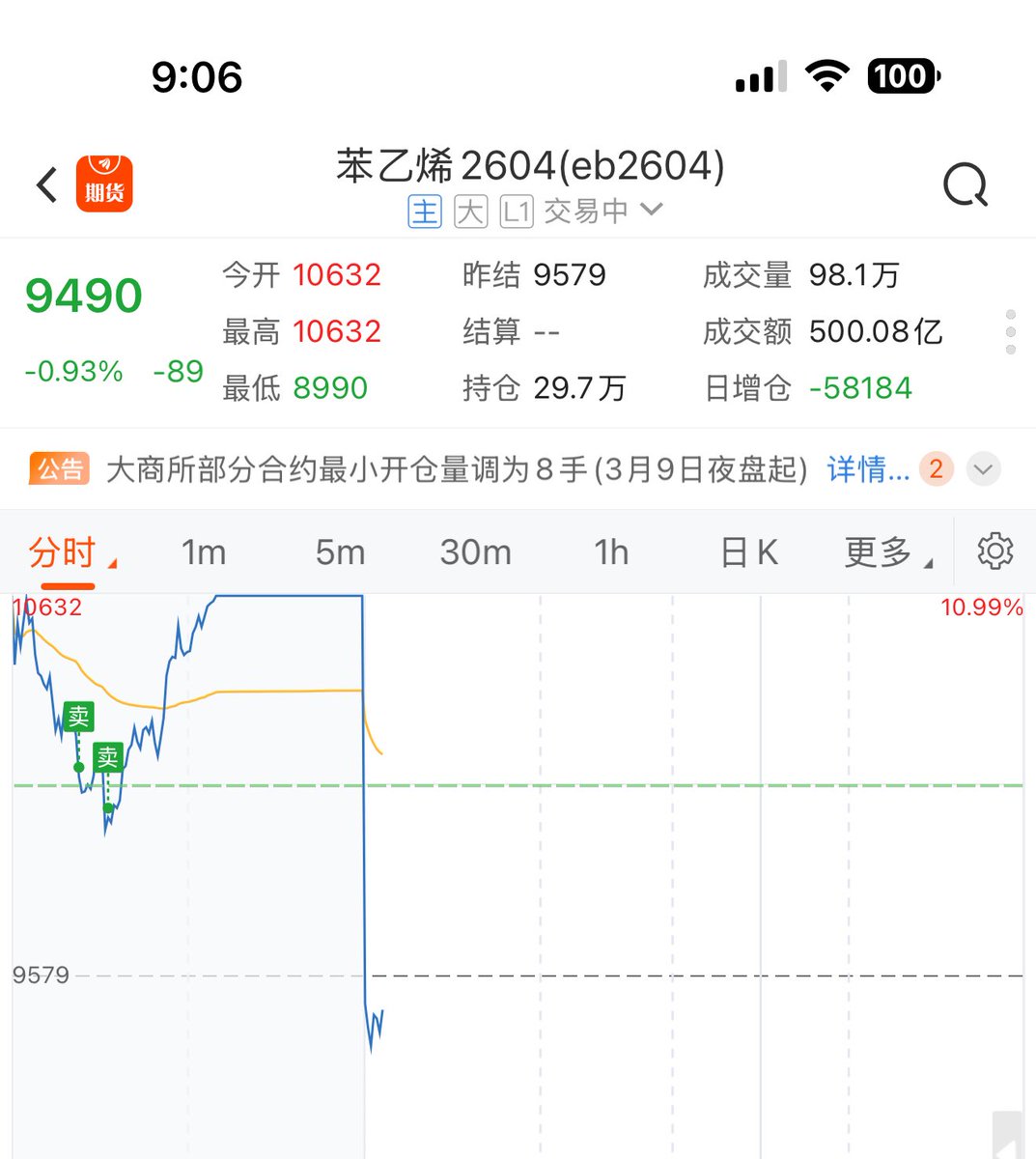The width and height of the screenshot is (1036, 1159).
Task: Select the 30m chart interval
Action: tap(475, 552)
